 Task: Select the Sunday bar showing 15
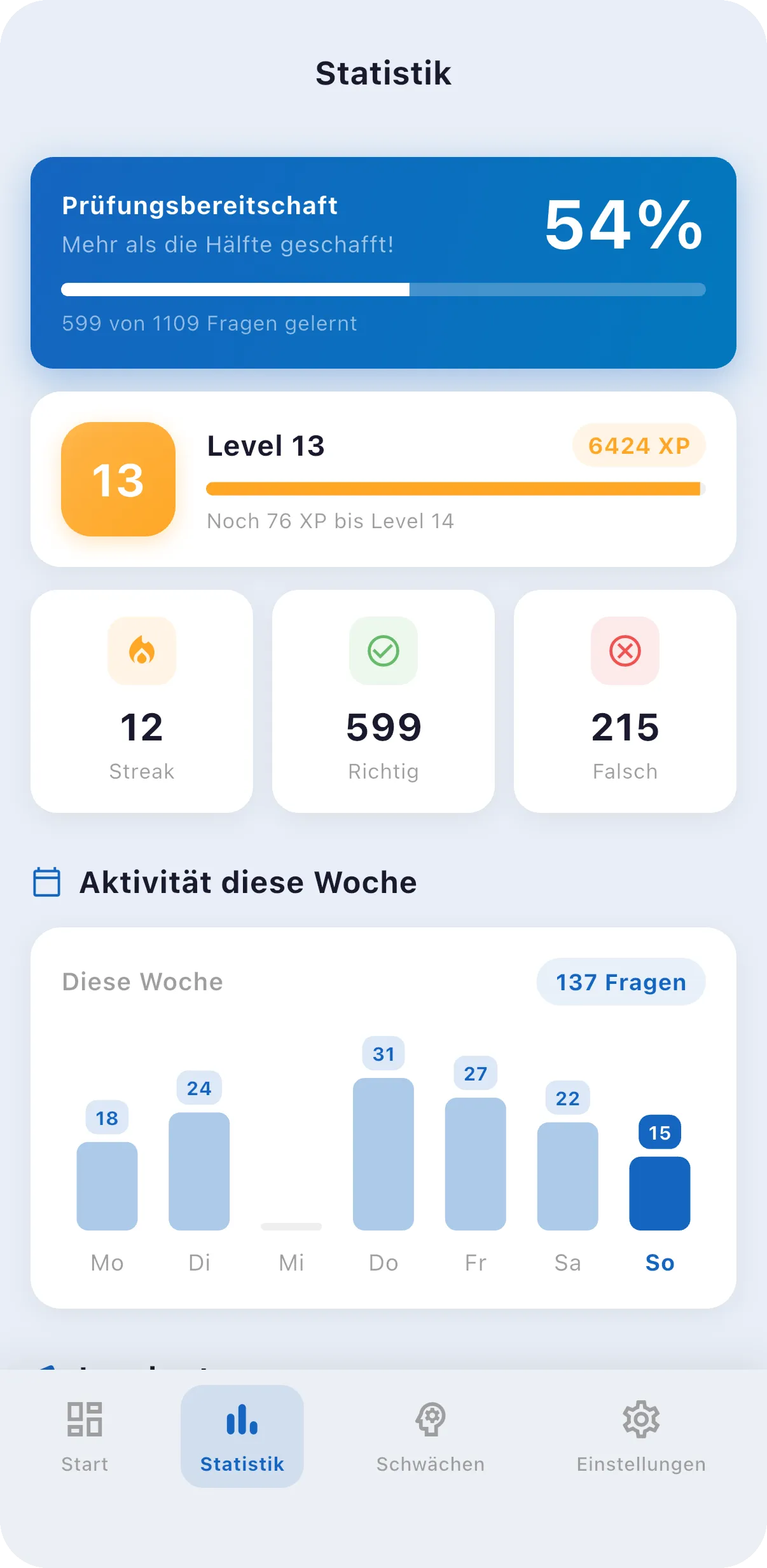(x=660, y=1192)
